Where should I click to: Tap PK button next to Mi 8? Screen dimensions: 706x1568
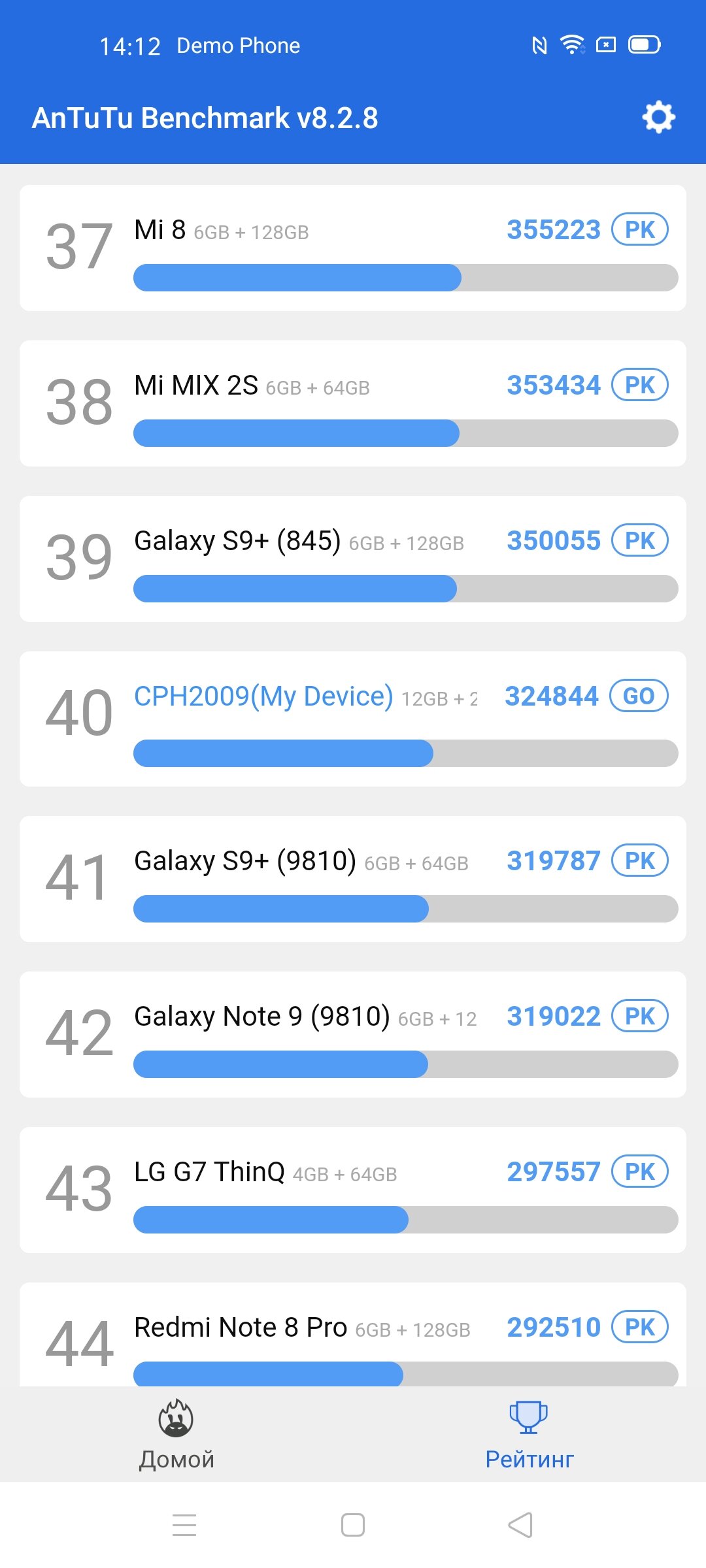(x=640, y=229)
